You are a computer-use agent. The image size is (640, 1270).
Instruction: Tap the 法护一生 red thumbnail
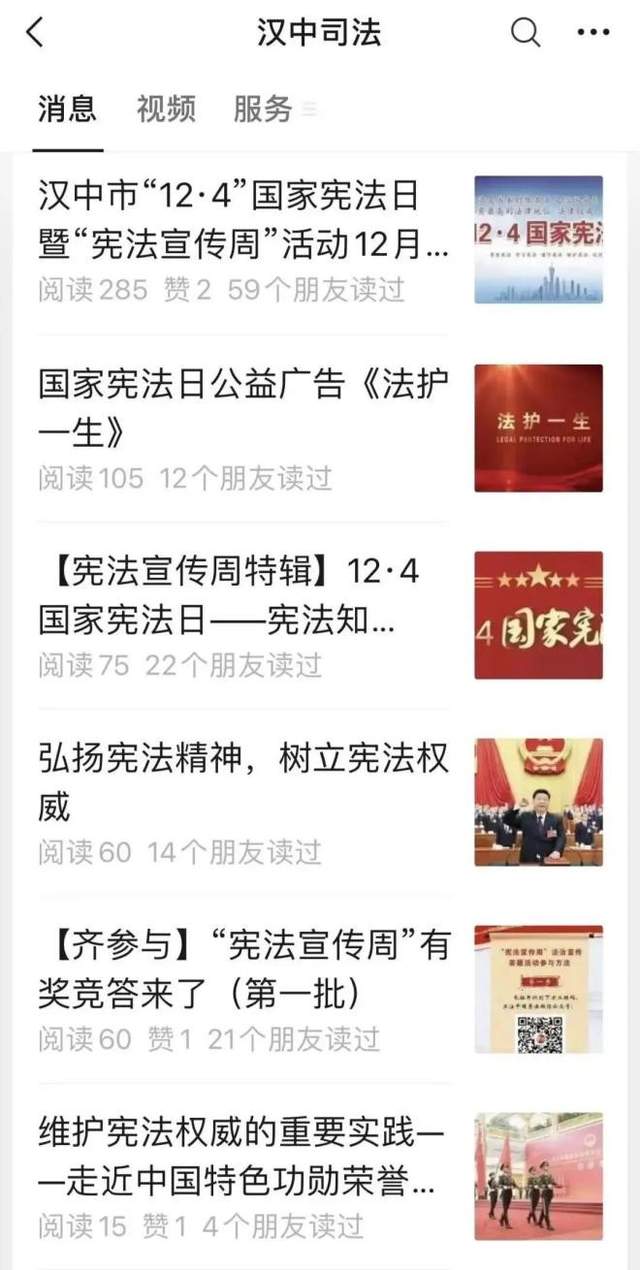pos(538,427)
